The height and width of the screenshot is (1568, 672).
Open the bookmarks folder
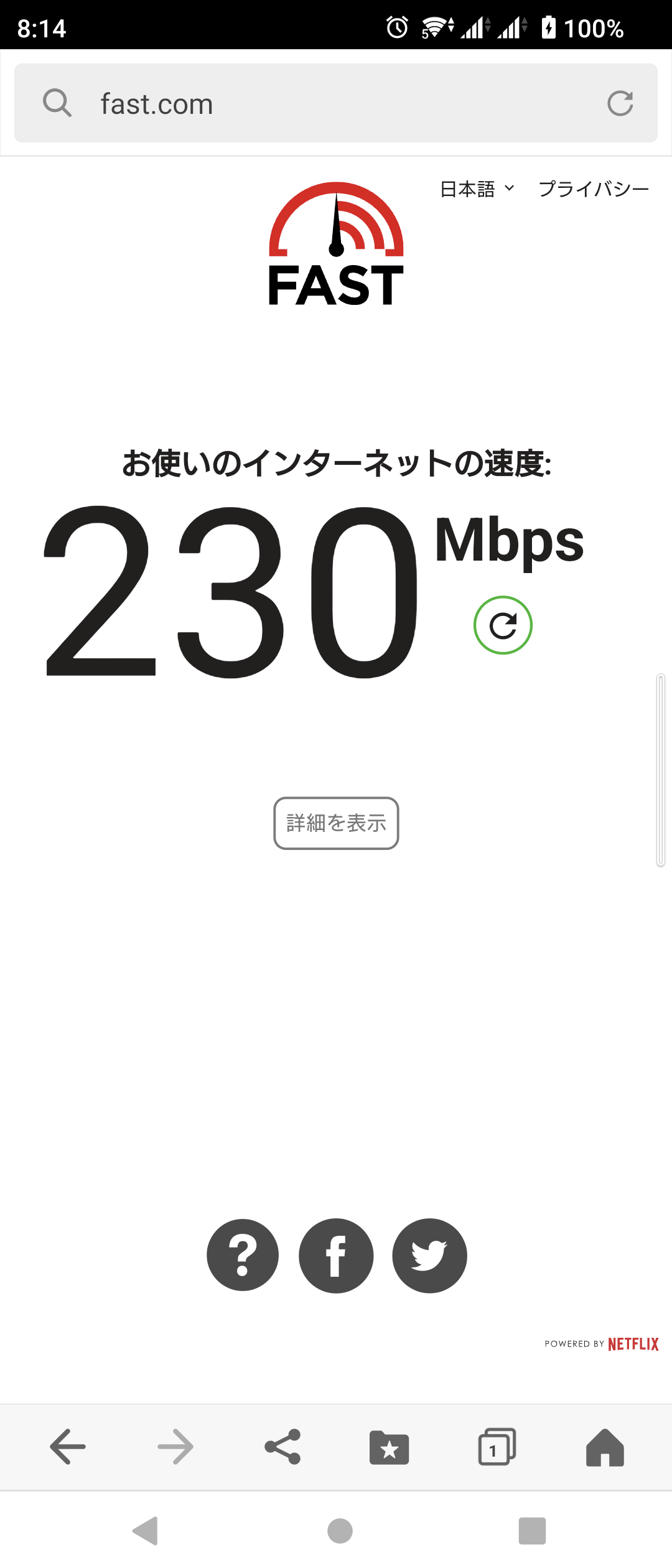tap(390, 1447)
